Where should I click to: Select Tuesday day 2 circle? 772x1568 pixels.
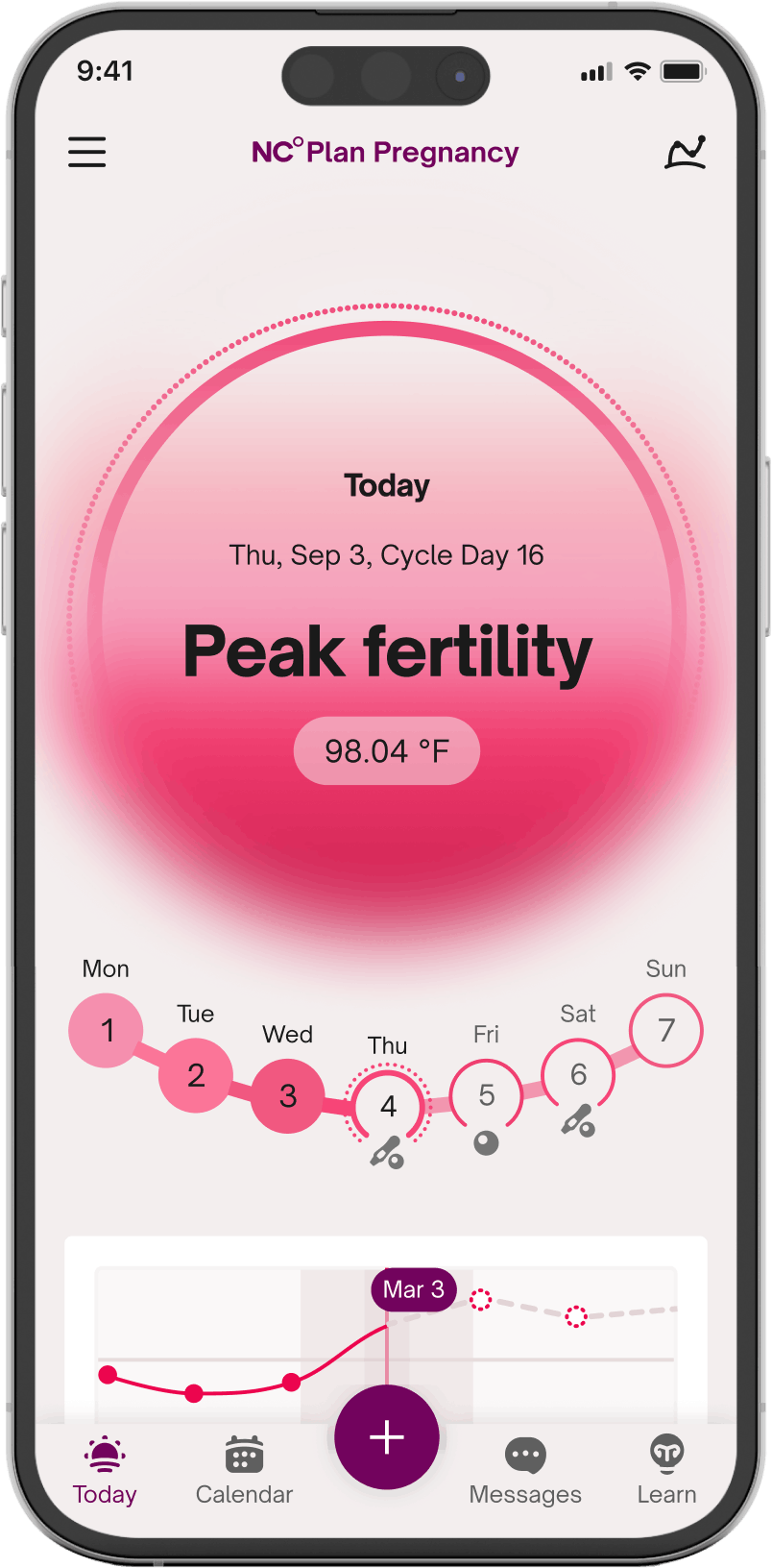point(196,1075)
